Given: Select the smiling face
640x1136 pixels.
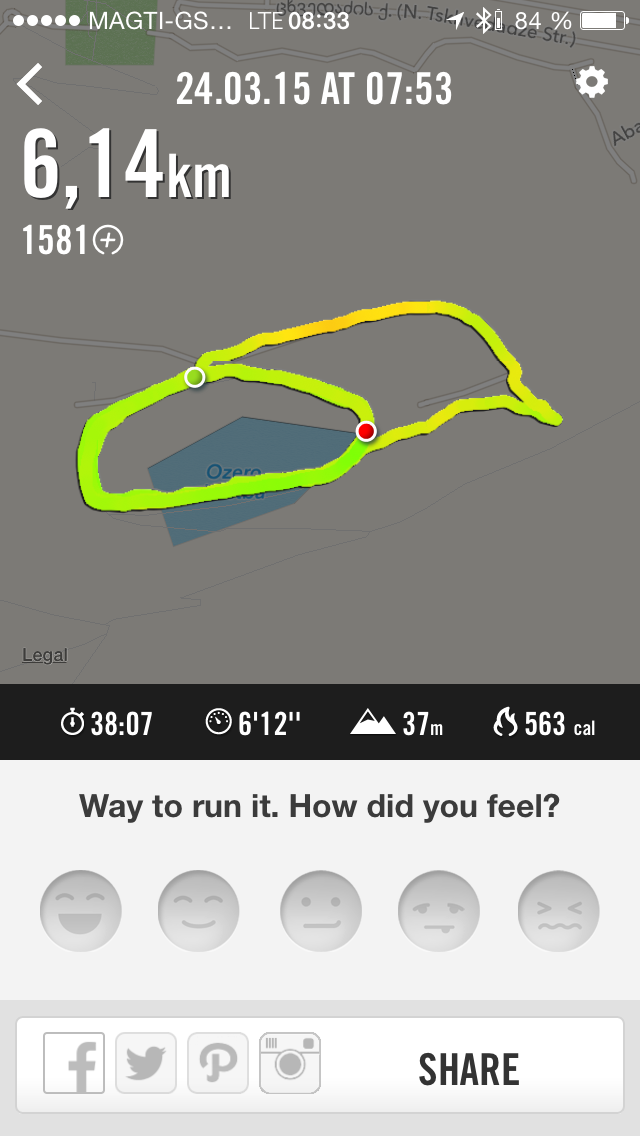Looking at the screenshot, I should click(x=199, y=911).
